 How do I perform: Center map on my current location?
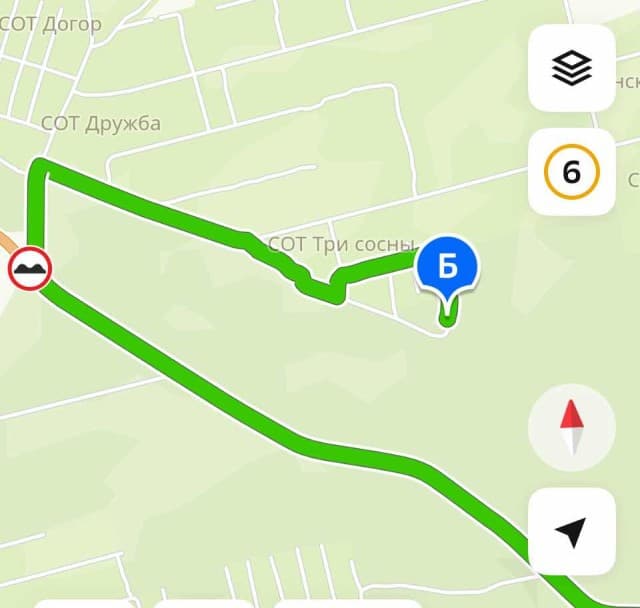pos(571,532)
